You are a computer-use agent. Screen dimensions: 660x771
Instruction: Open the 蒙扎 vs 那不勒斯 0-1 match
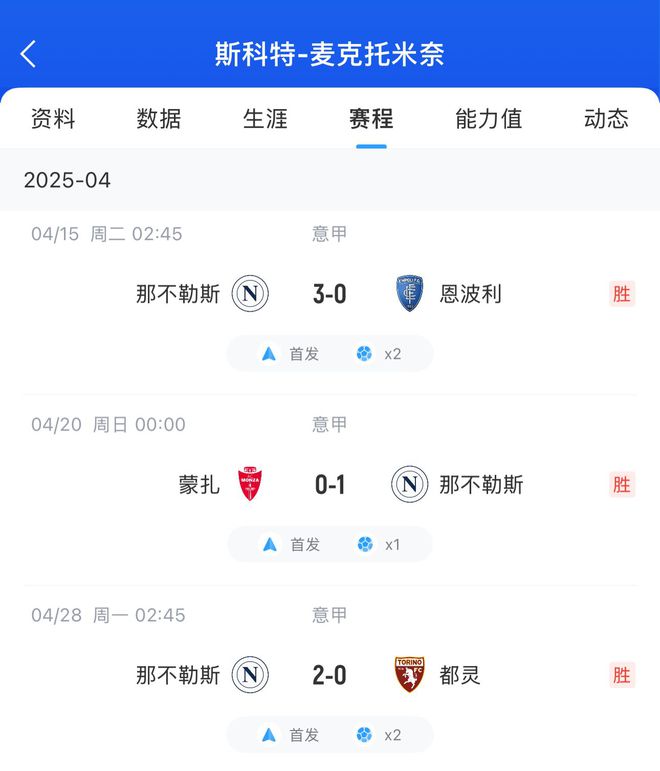[329, 485]
